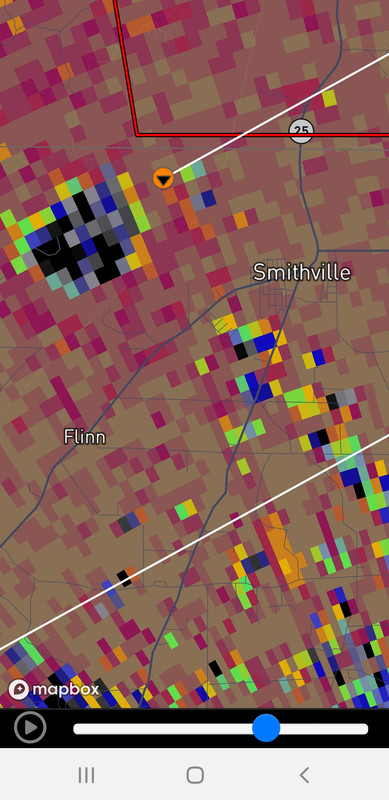
Task: Go back with the system back button
Action: (x=304, y=775)
